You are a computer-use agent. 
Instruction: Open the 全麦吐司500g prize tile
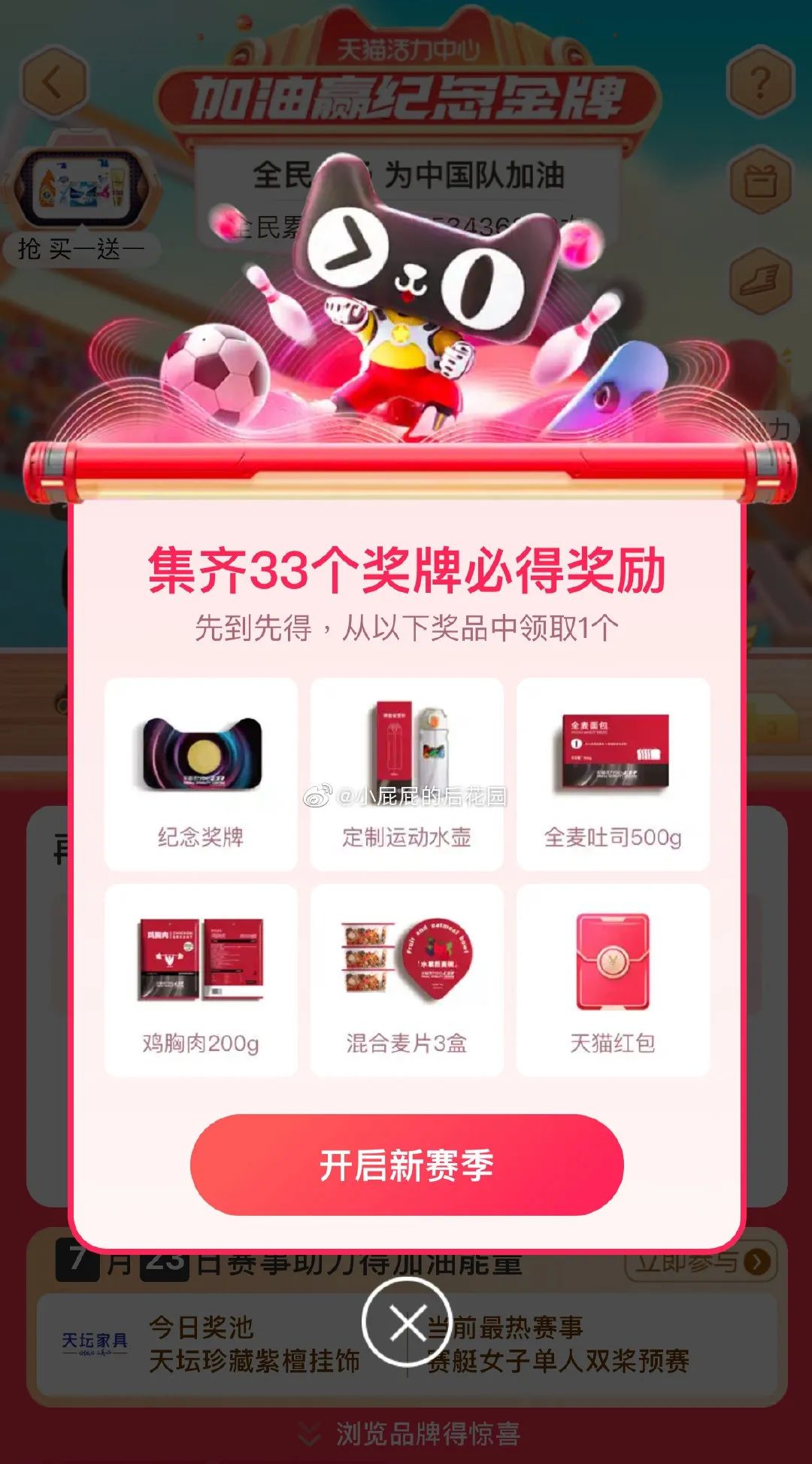tap(613, 774)
